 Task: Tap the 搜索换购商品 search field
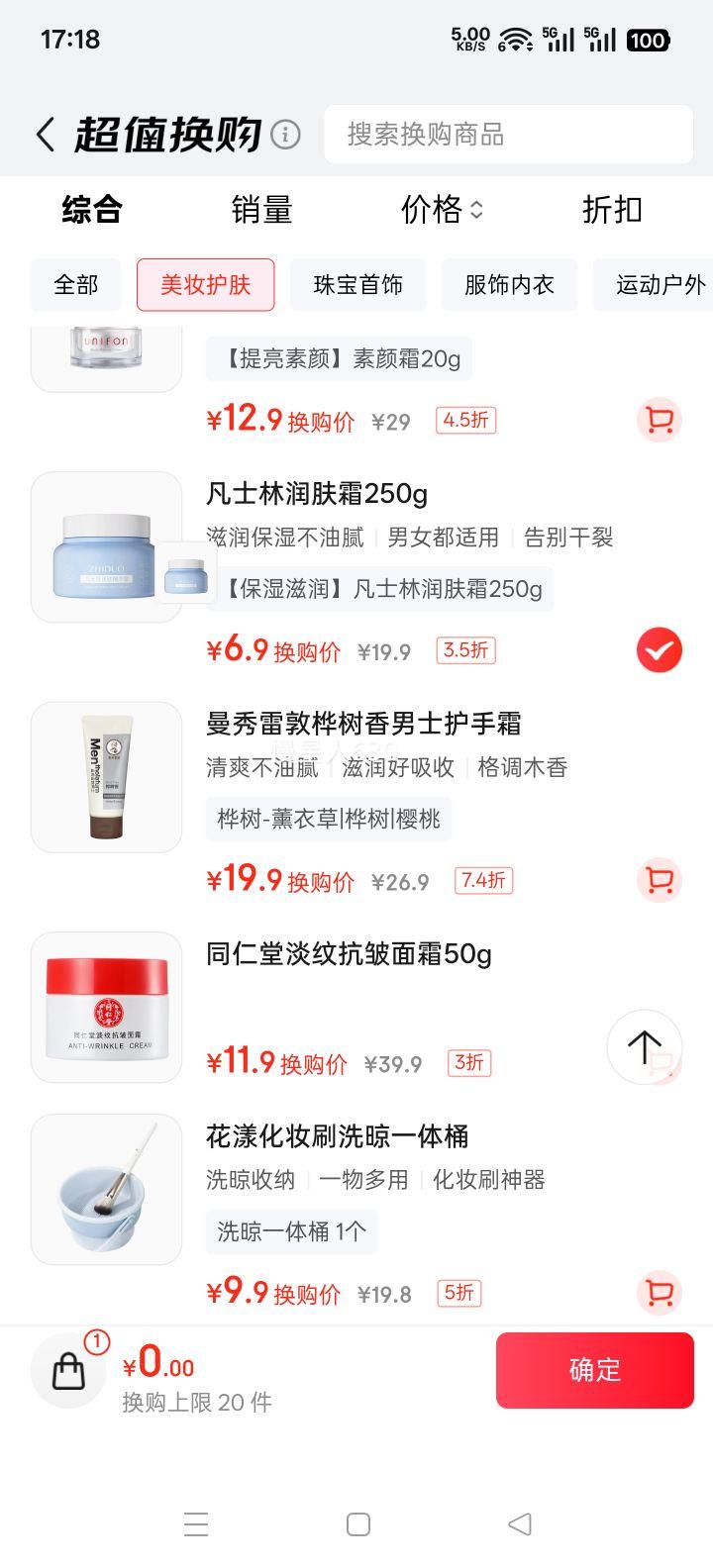tap(508, 135)
